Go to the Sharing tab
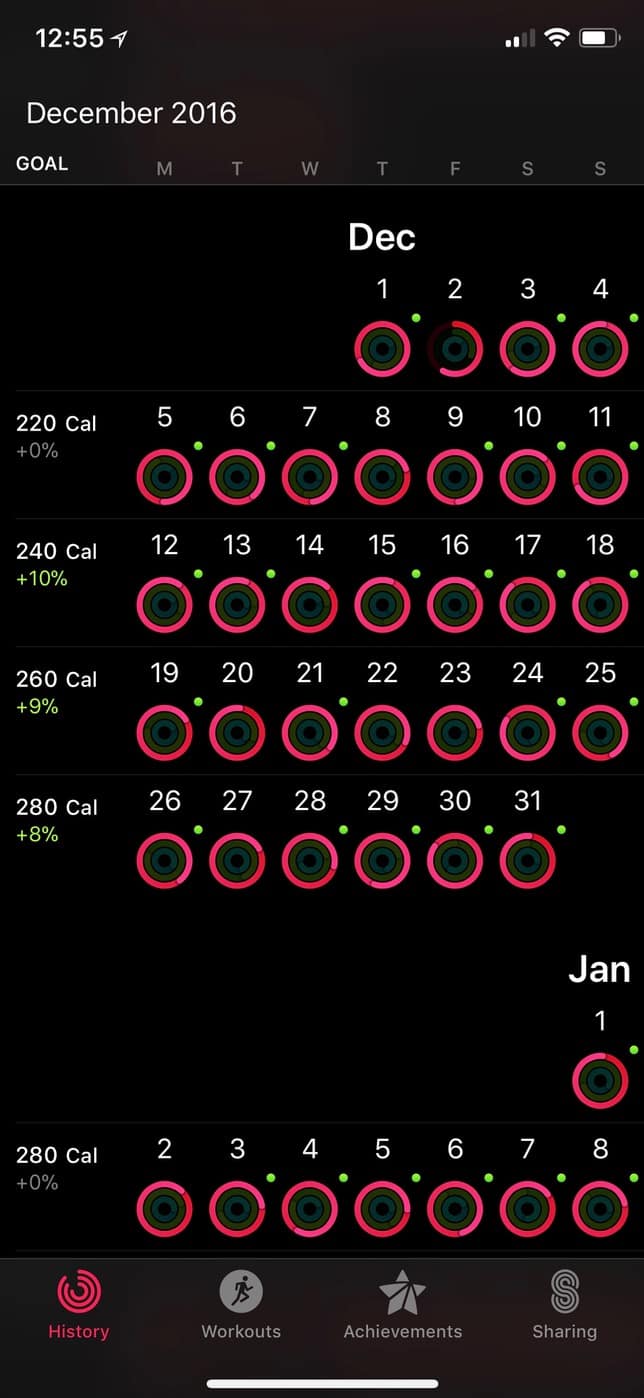Image resolution: width=644 pixels, height=1398 pixels. coord(564,1306)
